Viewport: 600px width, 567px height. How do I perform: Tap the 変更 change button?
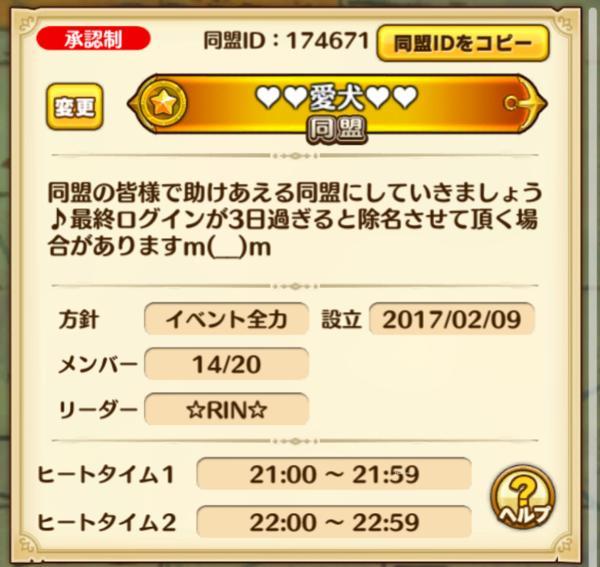74,107
